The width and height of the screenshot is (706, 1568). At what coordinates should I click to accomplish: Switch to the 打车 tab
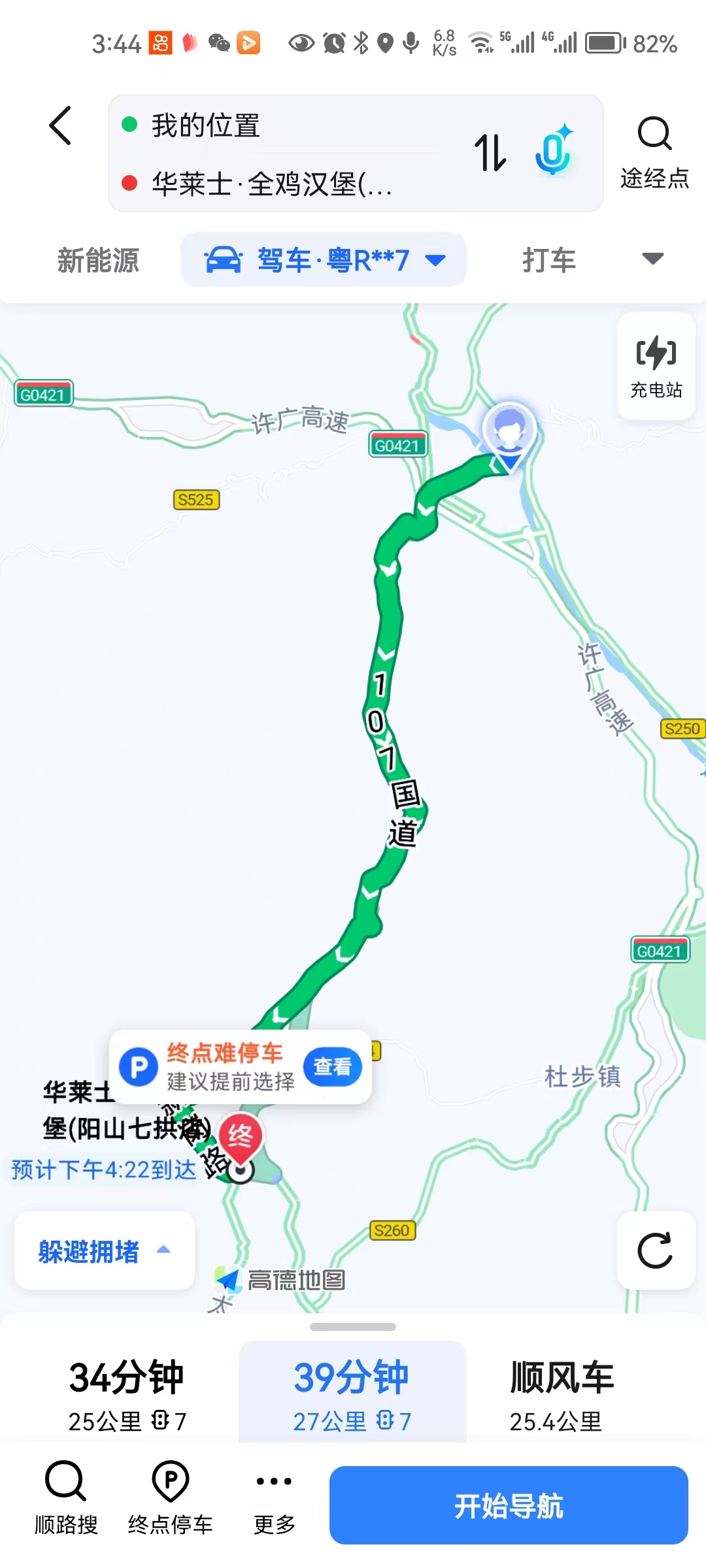point(548,260)
